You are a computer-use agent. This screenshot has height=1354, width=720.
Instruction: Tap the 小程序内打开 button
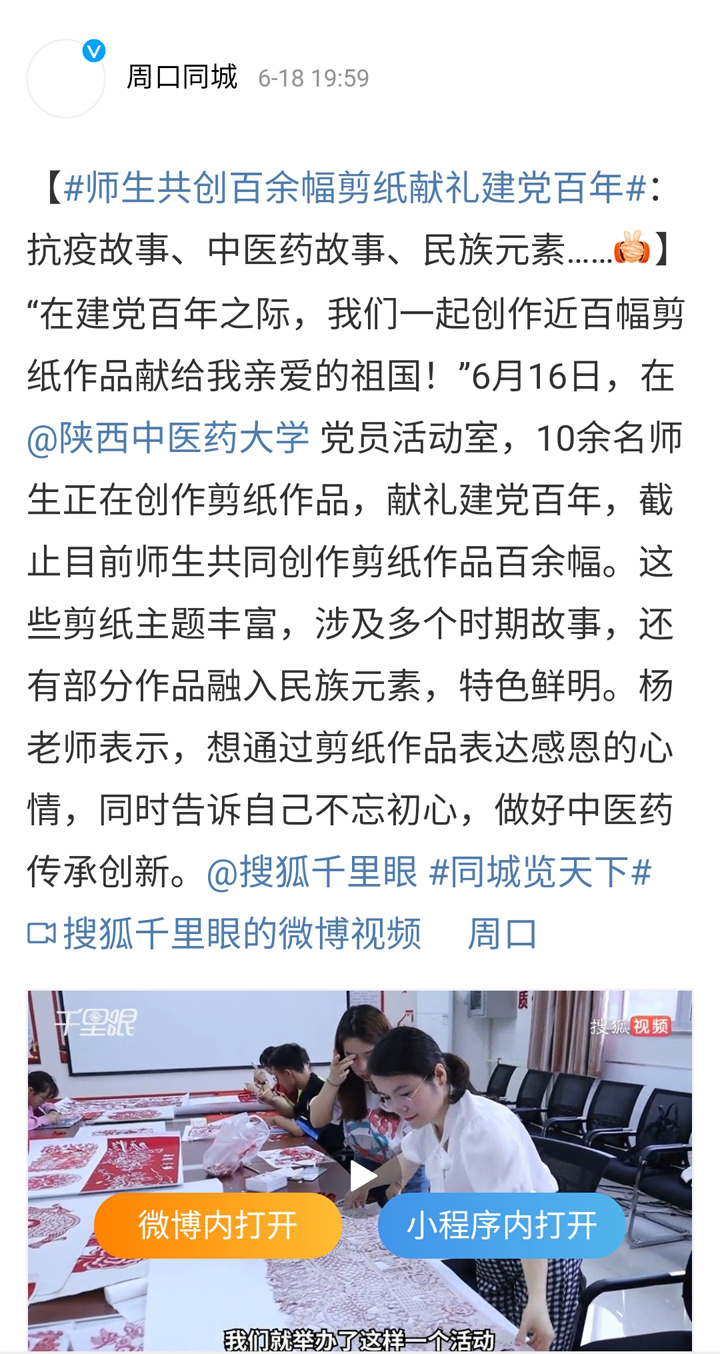[502, 1225]
